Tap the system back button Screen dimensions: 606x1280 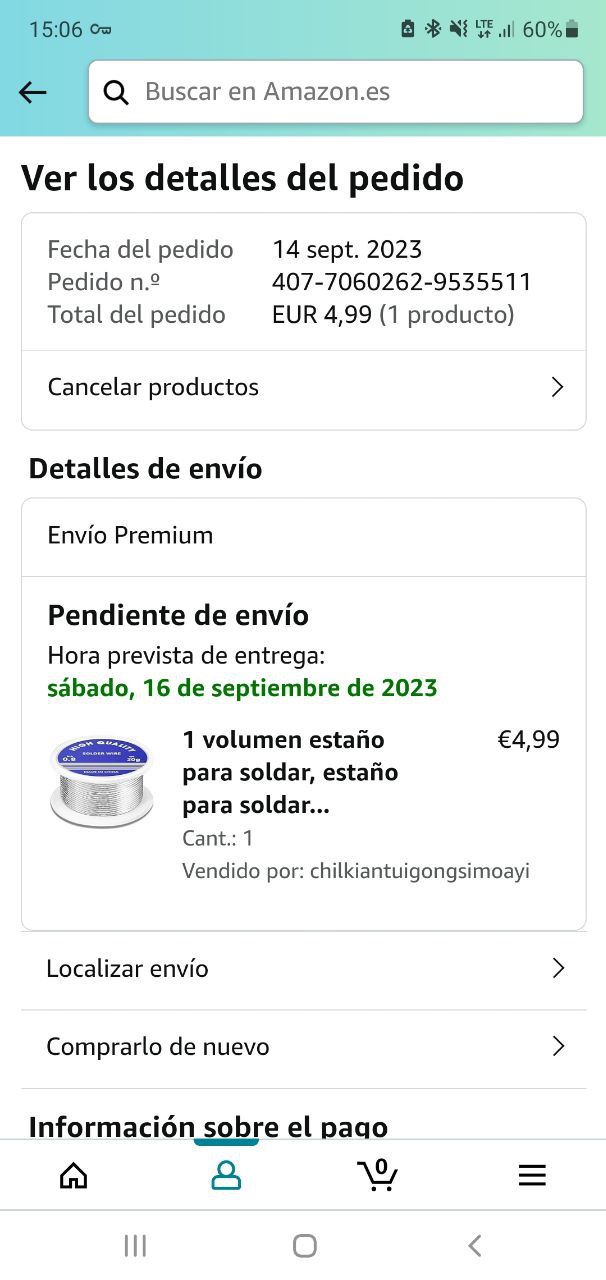coord(475,1245)
